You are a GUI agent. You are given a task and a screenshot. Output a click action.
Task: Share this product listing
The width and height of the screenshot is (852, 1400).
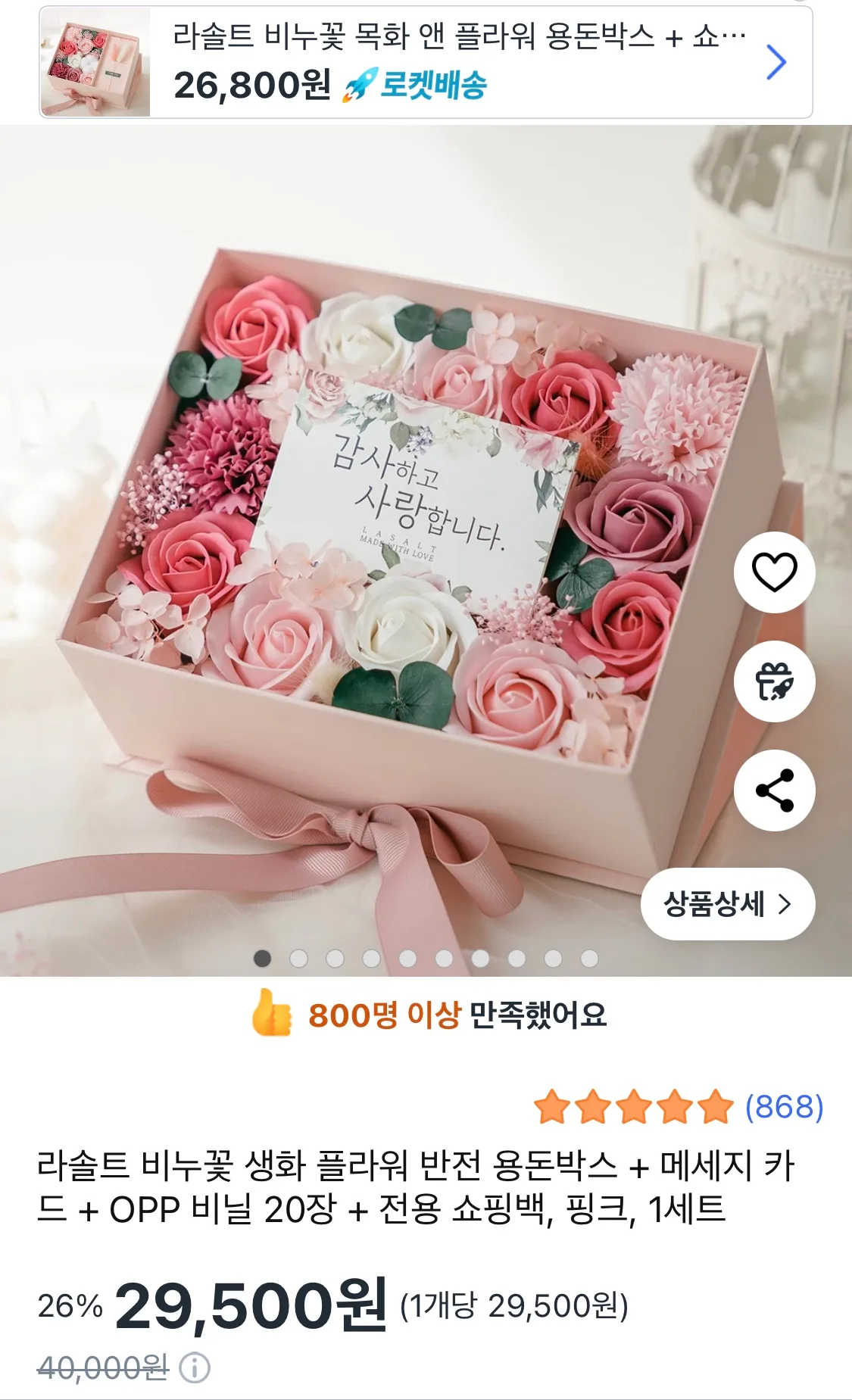(774, 790)
